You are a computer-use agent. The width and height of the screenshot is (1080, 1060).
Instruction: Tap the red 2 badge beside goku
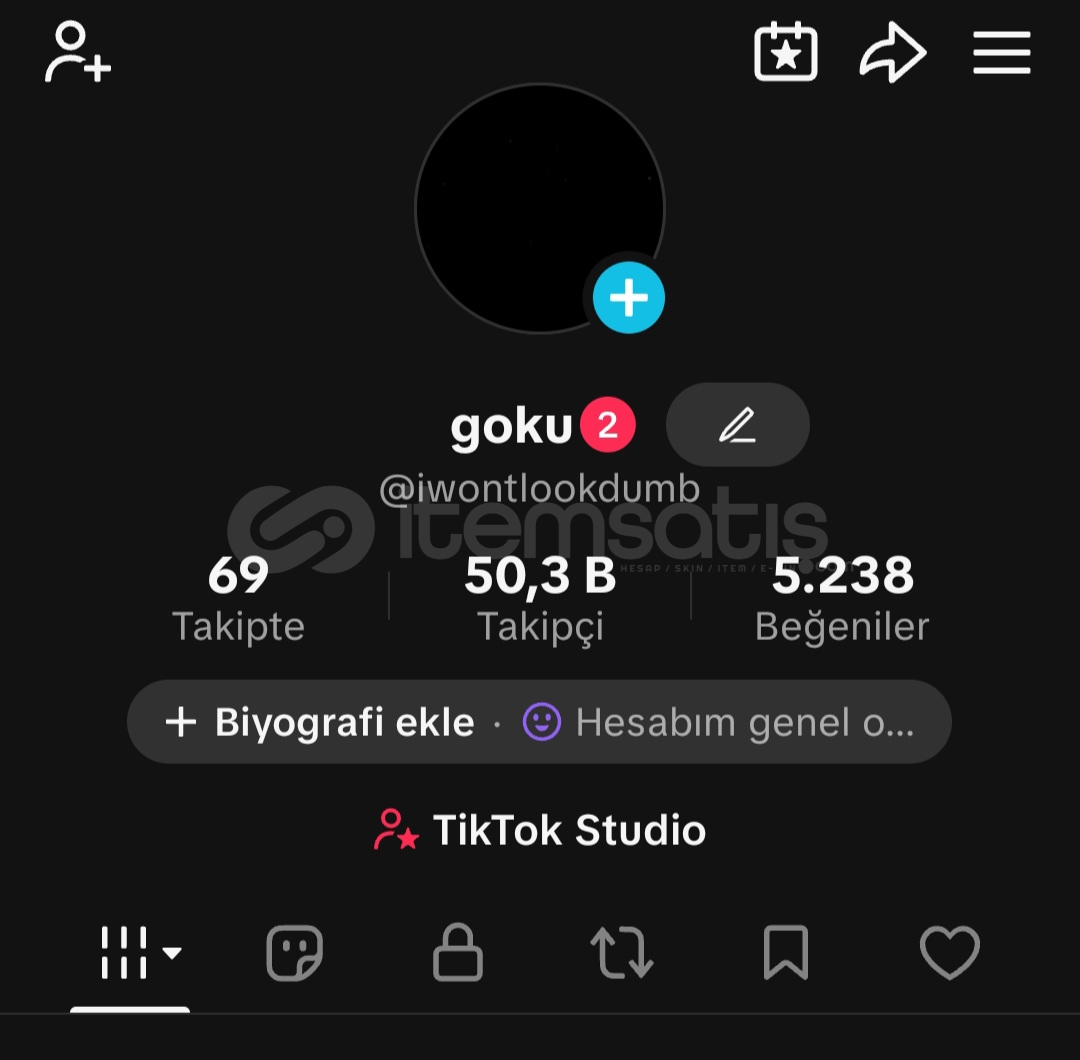tap(608, 426)
